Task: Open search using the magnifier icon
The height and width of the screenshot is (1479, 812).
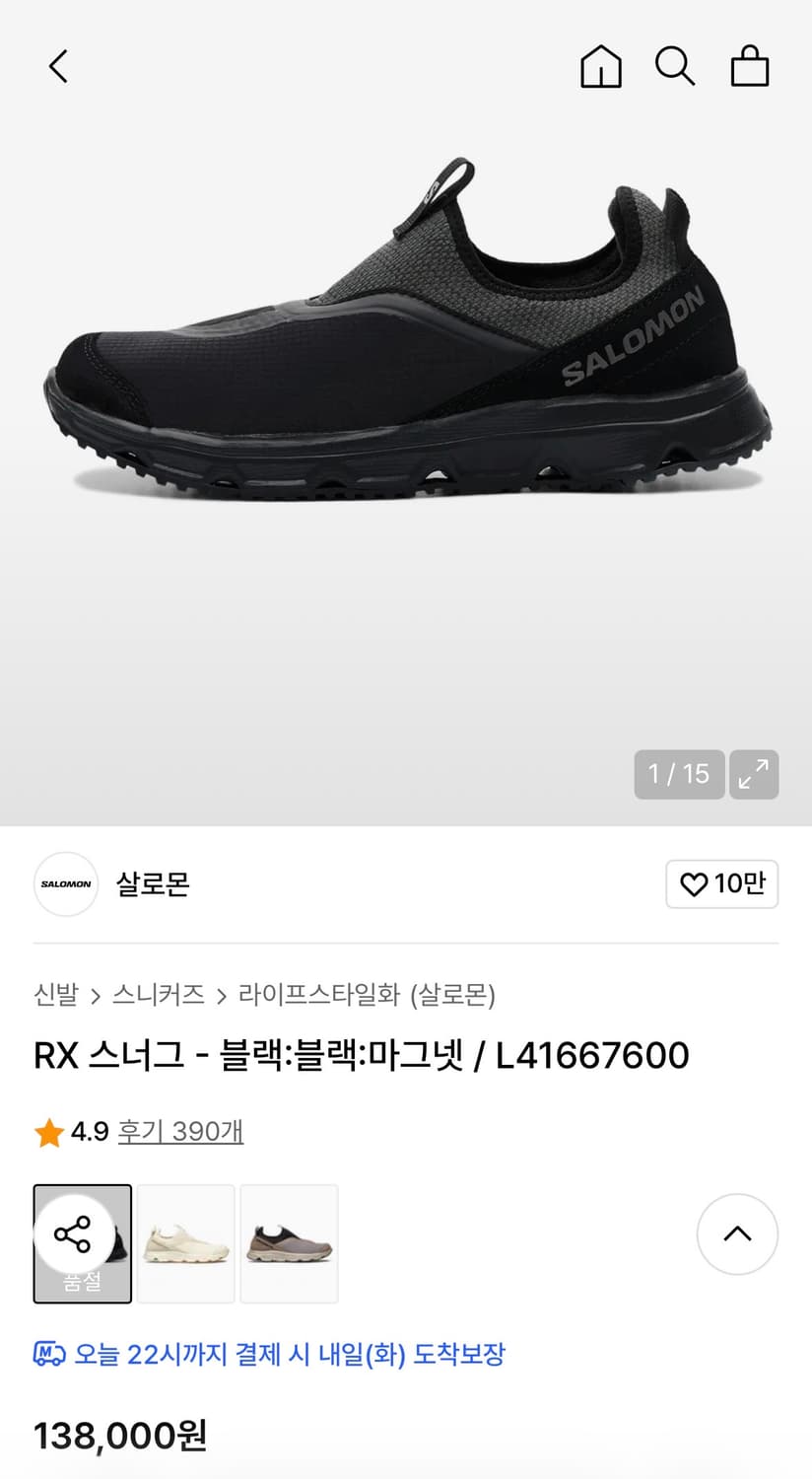Action: point(675,66)
